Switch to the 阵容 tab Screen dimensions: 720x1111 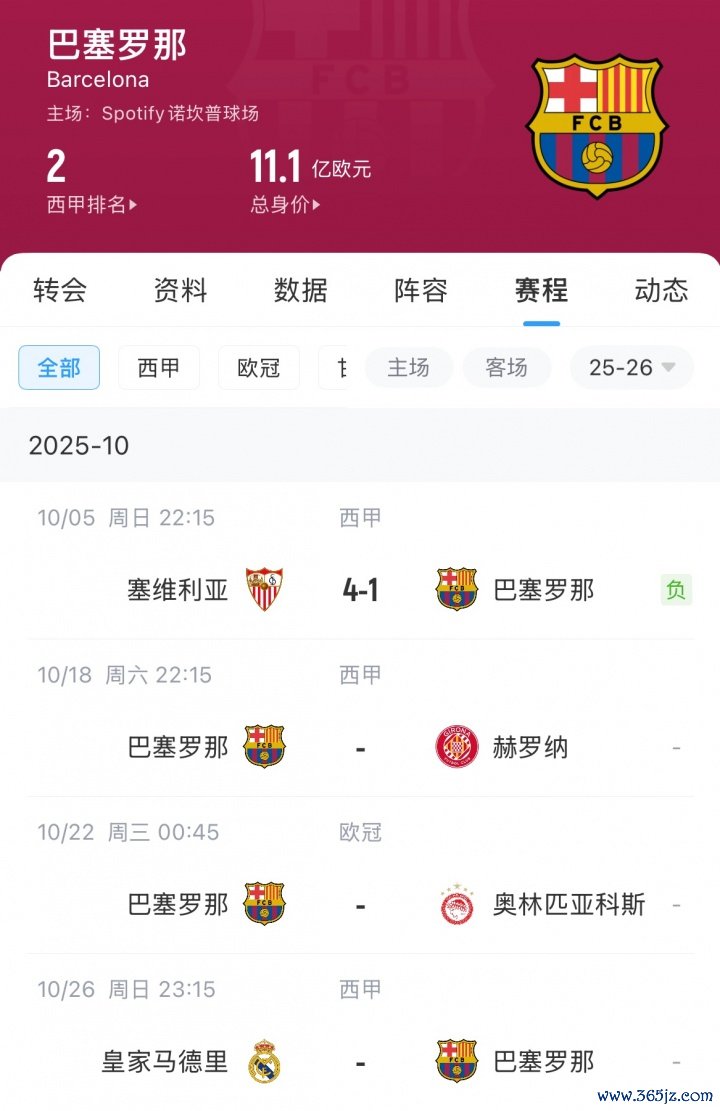421,291
